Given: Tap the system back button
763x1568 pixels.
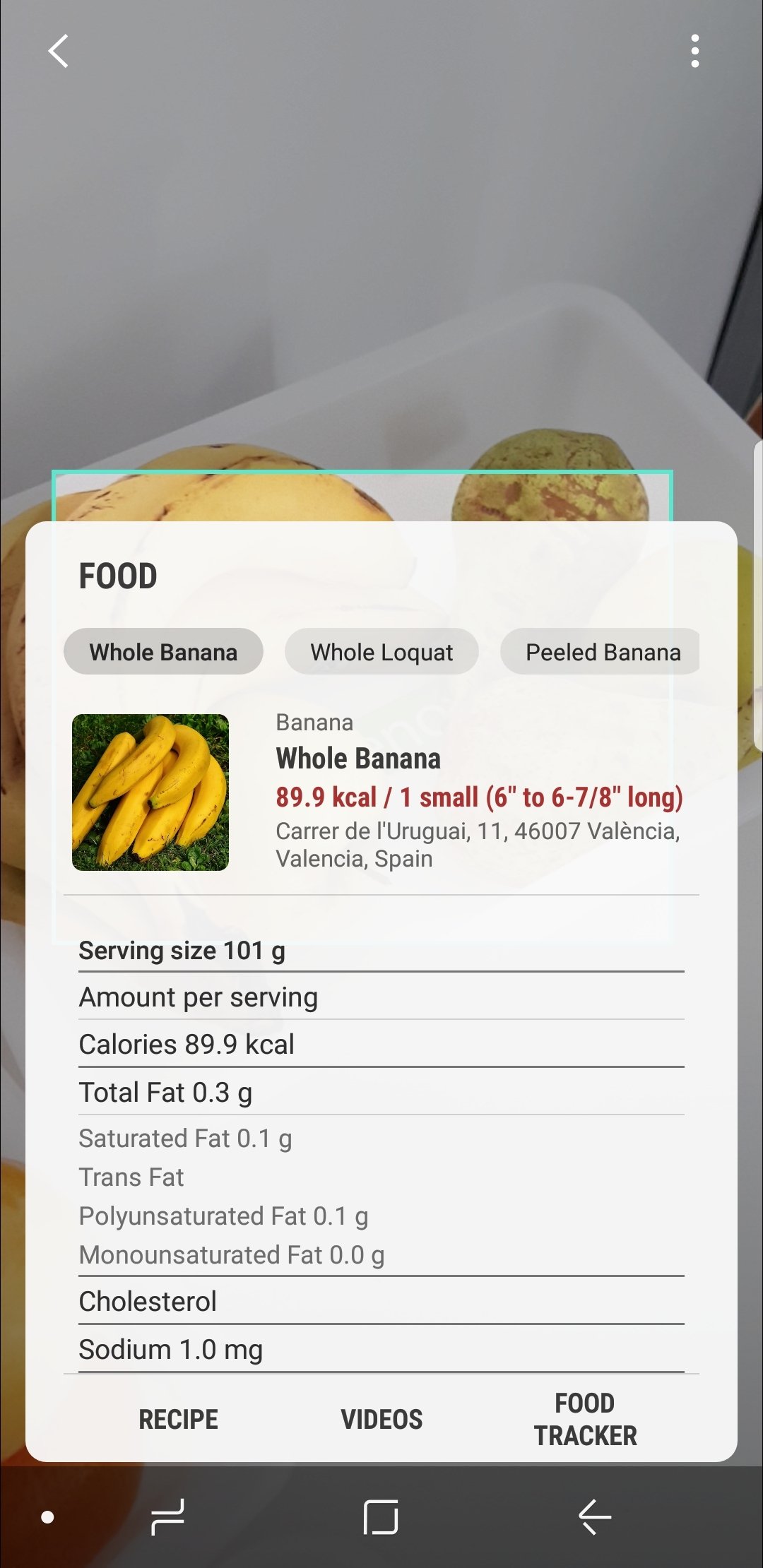Looking at the screenshot, I should pos(594,1517).
